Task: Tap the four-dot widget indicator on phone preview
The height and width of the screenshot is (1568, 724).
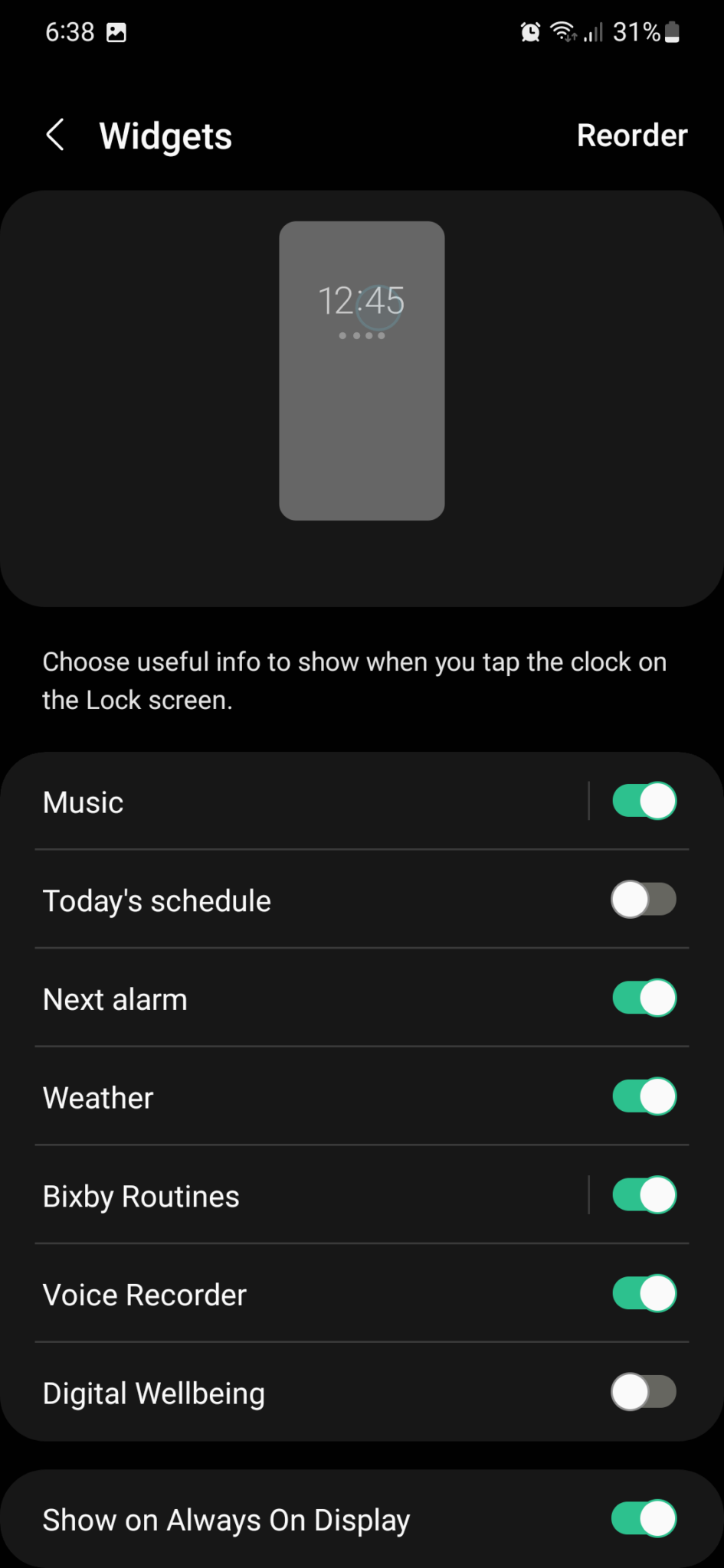Action: (x=362, y=335)
